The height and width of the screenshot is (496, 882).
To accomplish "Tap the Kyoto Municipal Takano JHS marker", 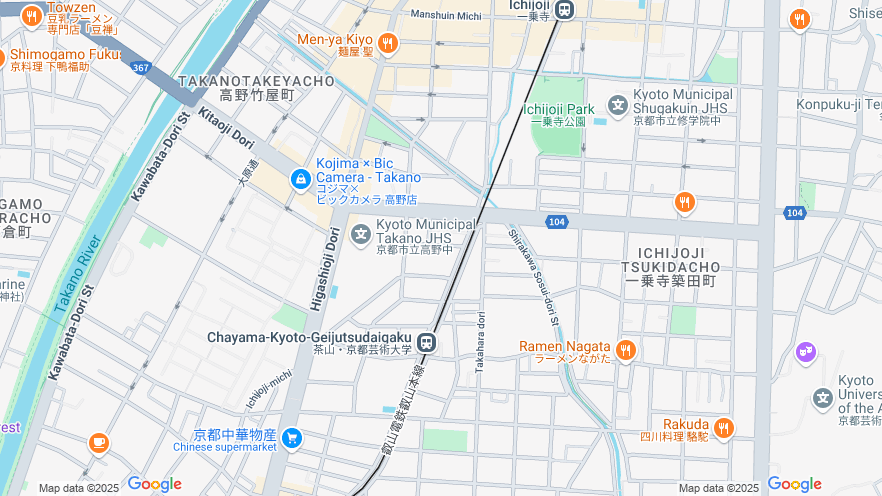I will click(x=361, y=235).
